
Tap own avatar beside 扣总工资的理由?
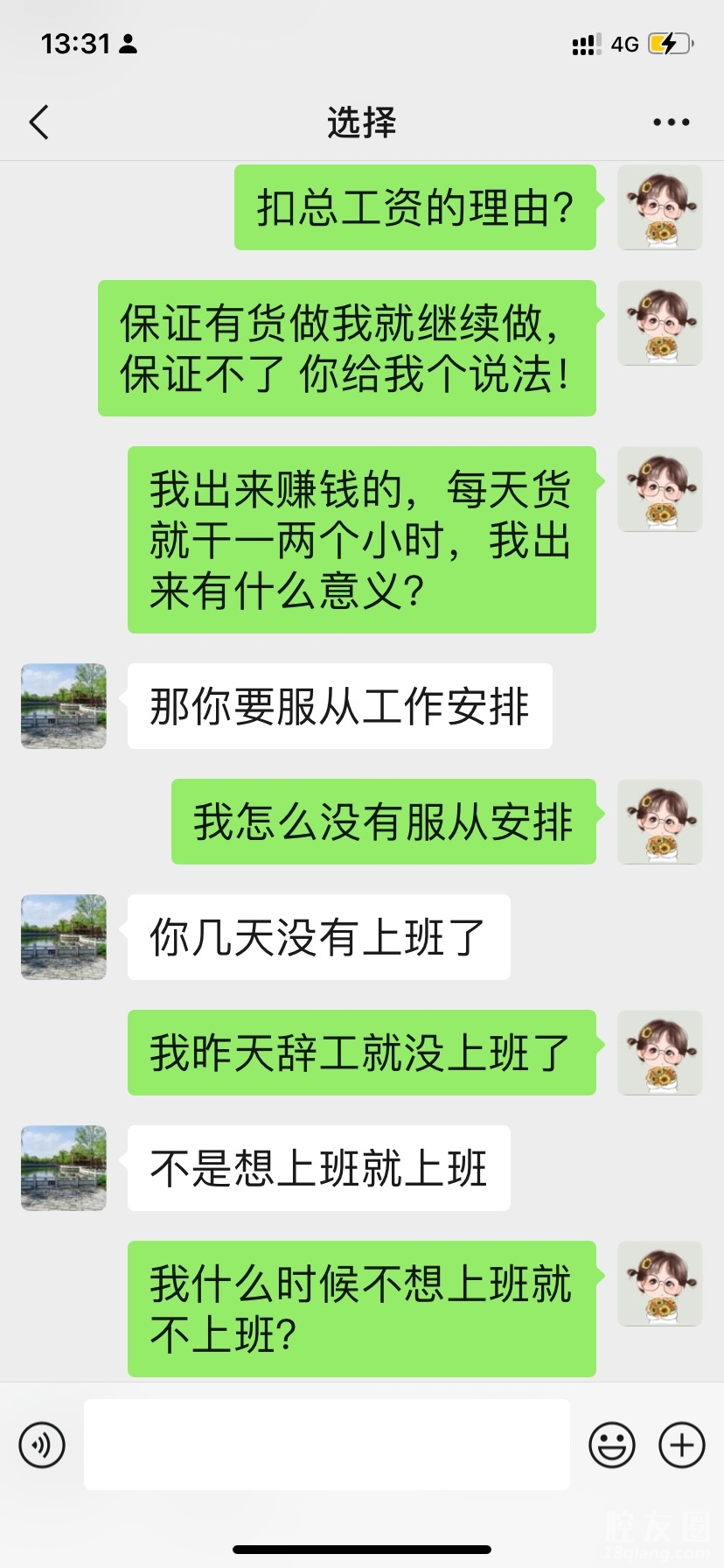coord(660,208)
